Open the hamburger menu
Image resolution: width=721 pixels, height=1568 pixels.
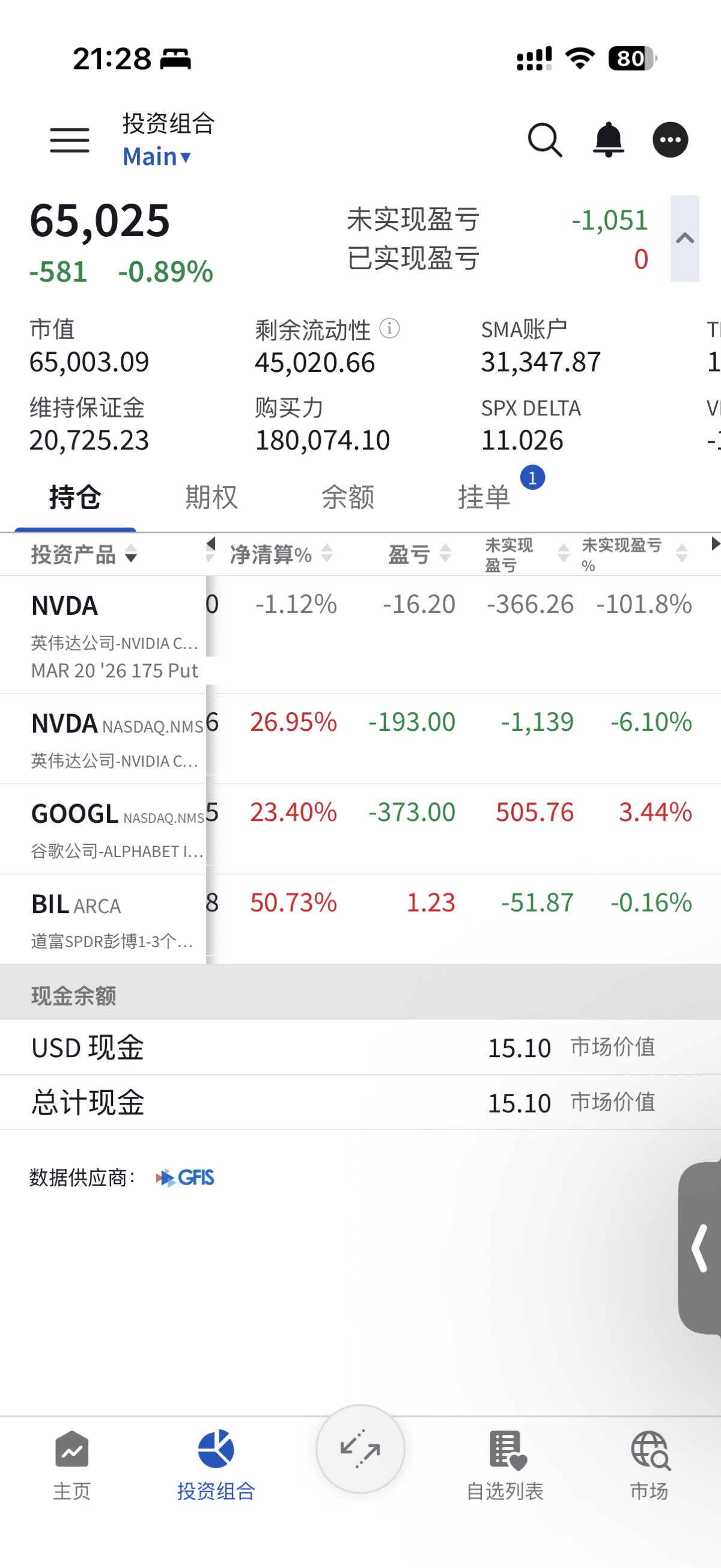point(69,140)
